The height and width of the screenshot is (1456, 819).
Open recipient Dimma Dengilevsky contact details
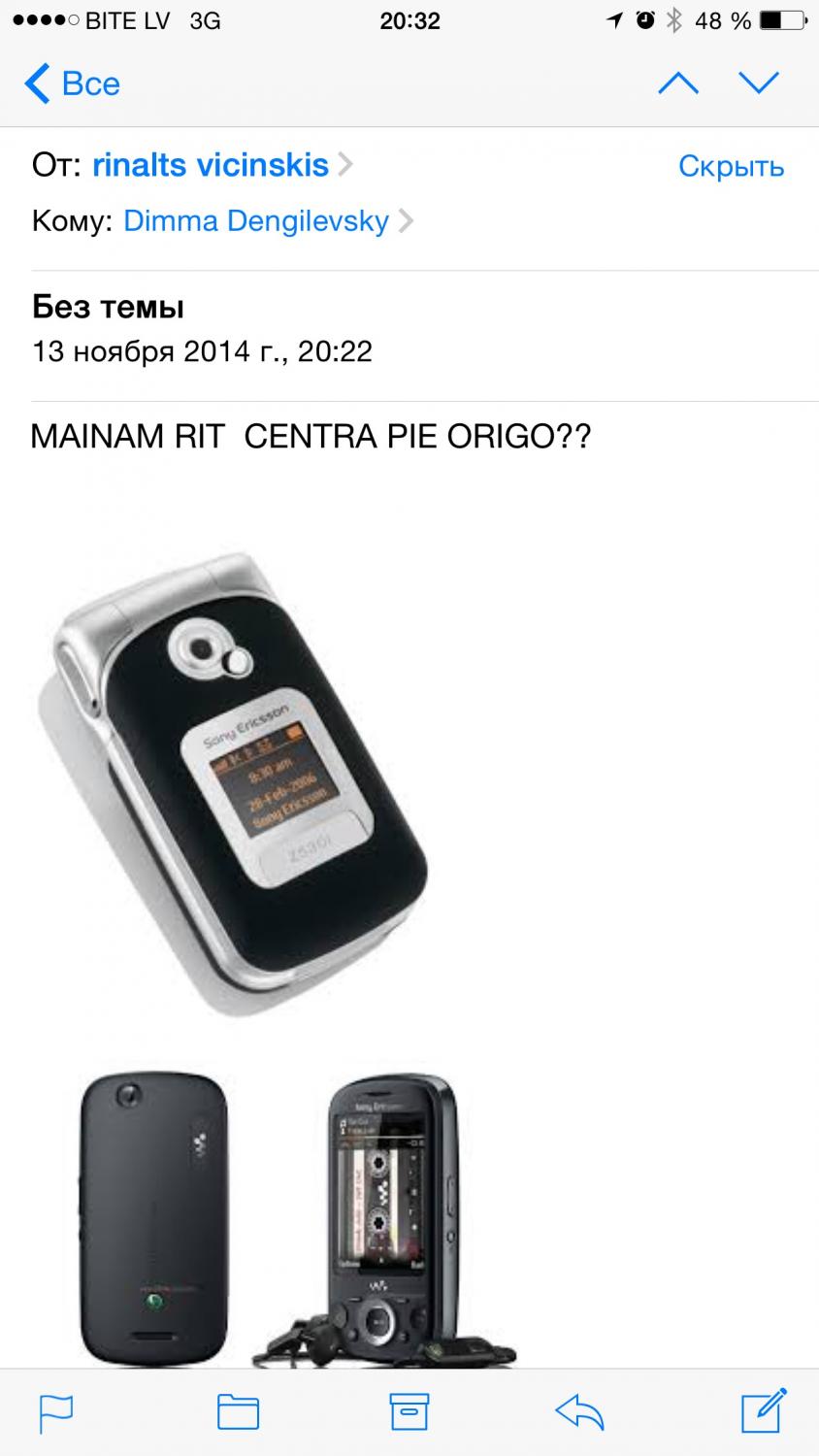(x=256, y=221)
